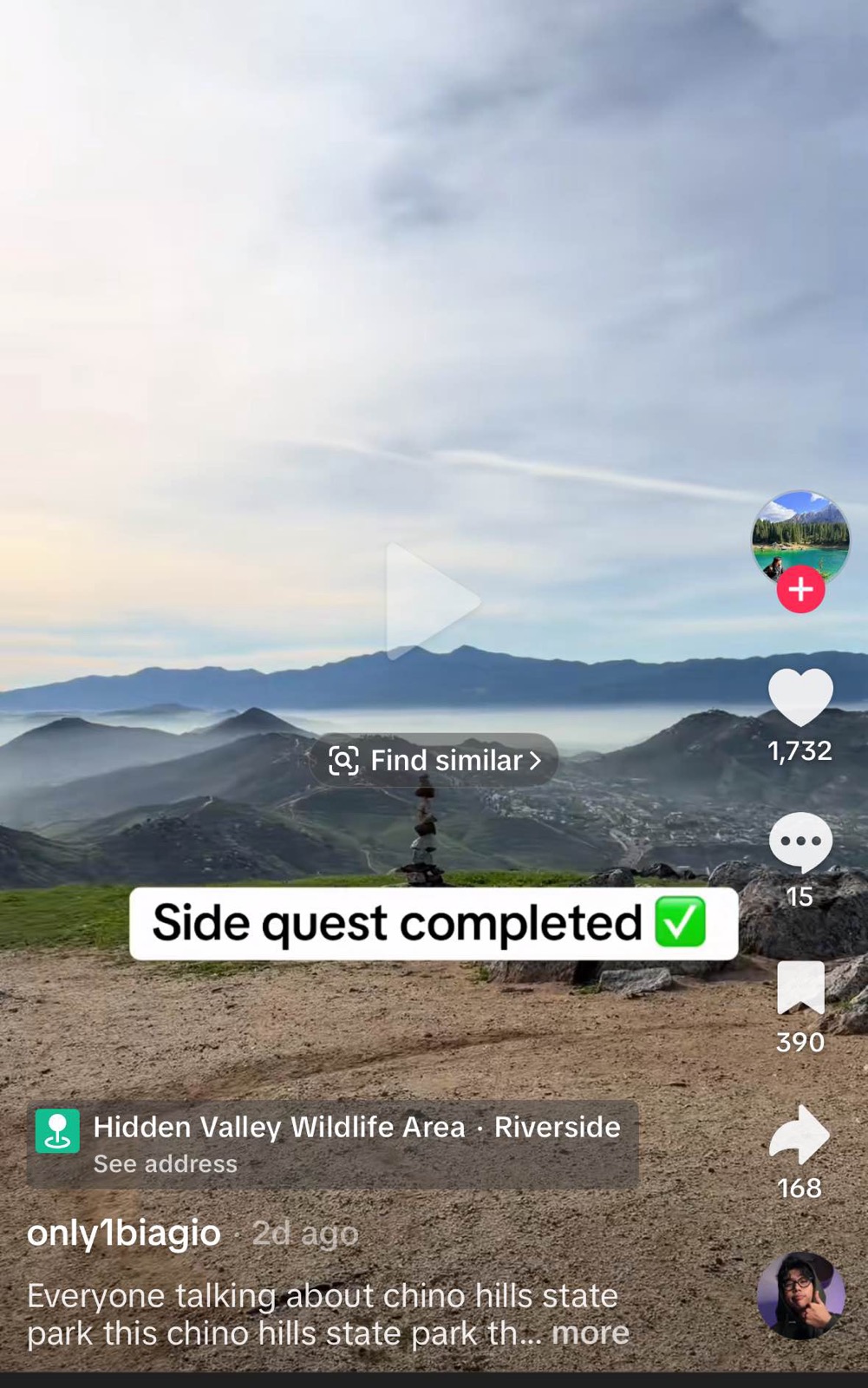Bookmark this video
This screenshot has height=1388, width=868.
point(799,989)
